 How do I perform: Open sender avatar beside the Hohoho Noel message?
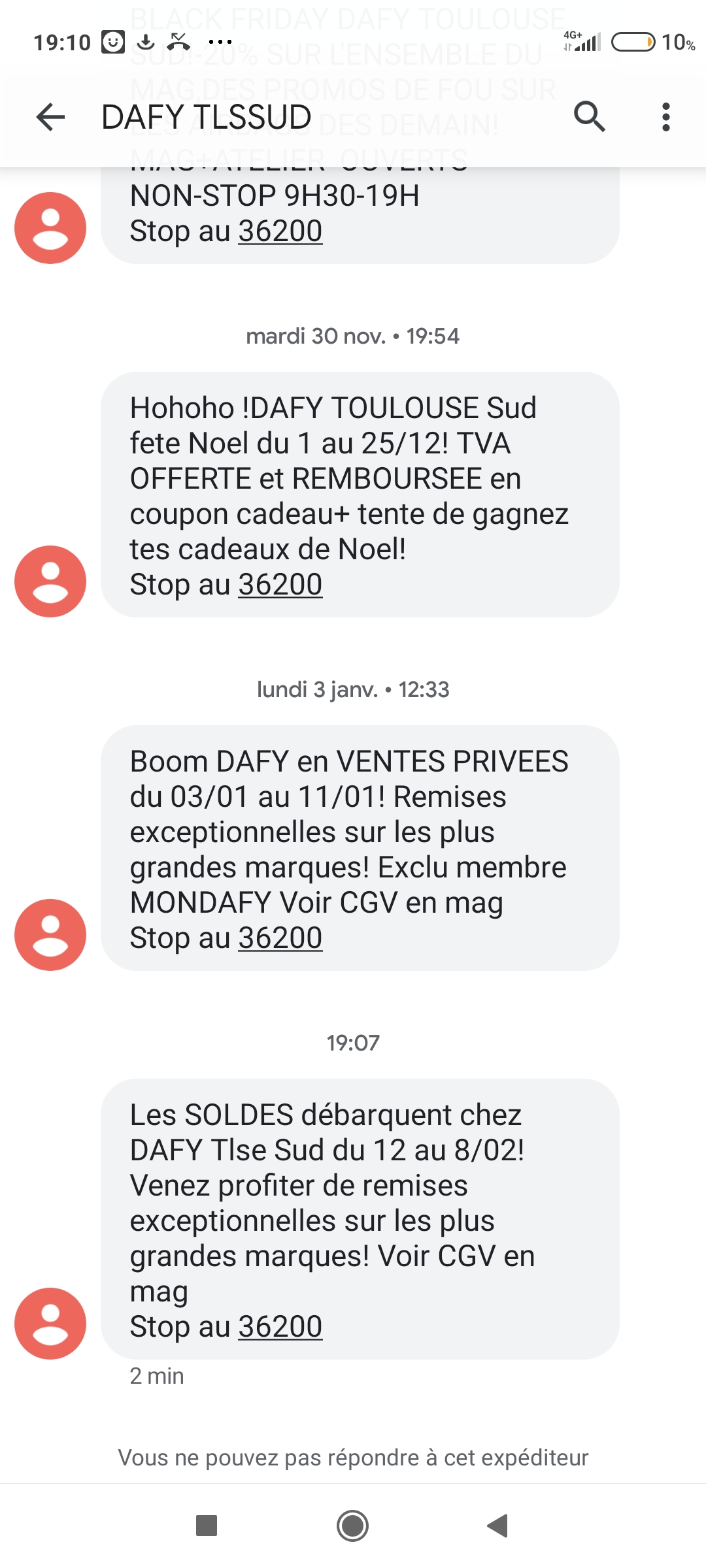tap(50, 581)
